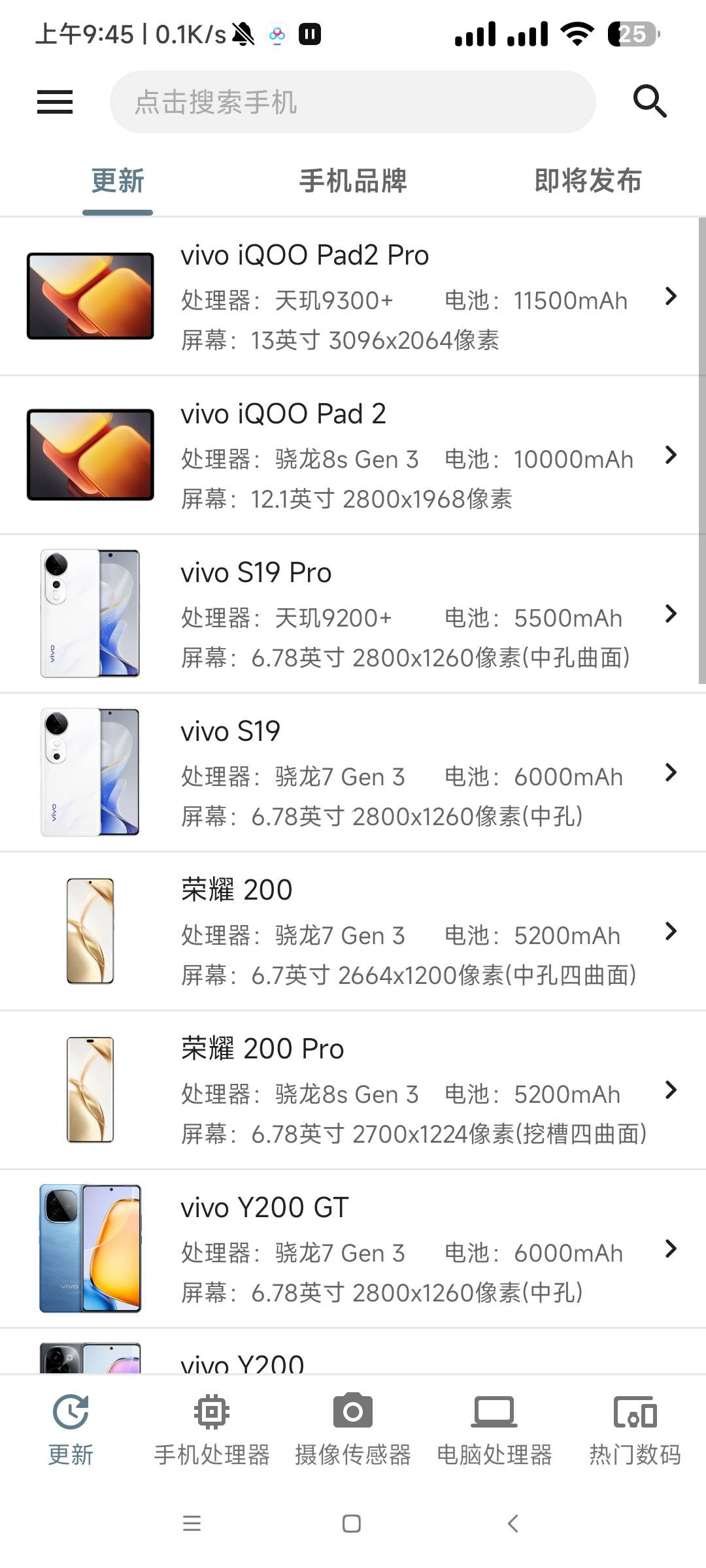This screenshot has width=706, height=1568.
Task: Switch to 电脑处理器 in bottom bar
Action: pyautogui.click(x=494, y=1429)
